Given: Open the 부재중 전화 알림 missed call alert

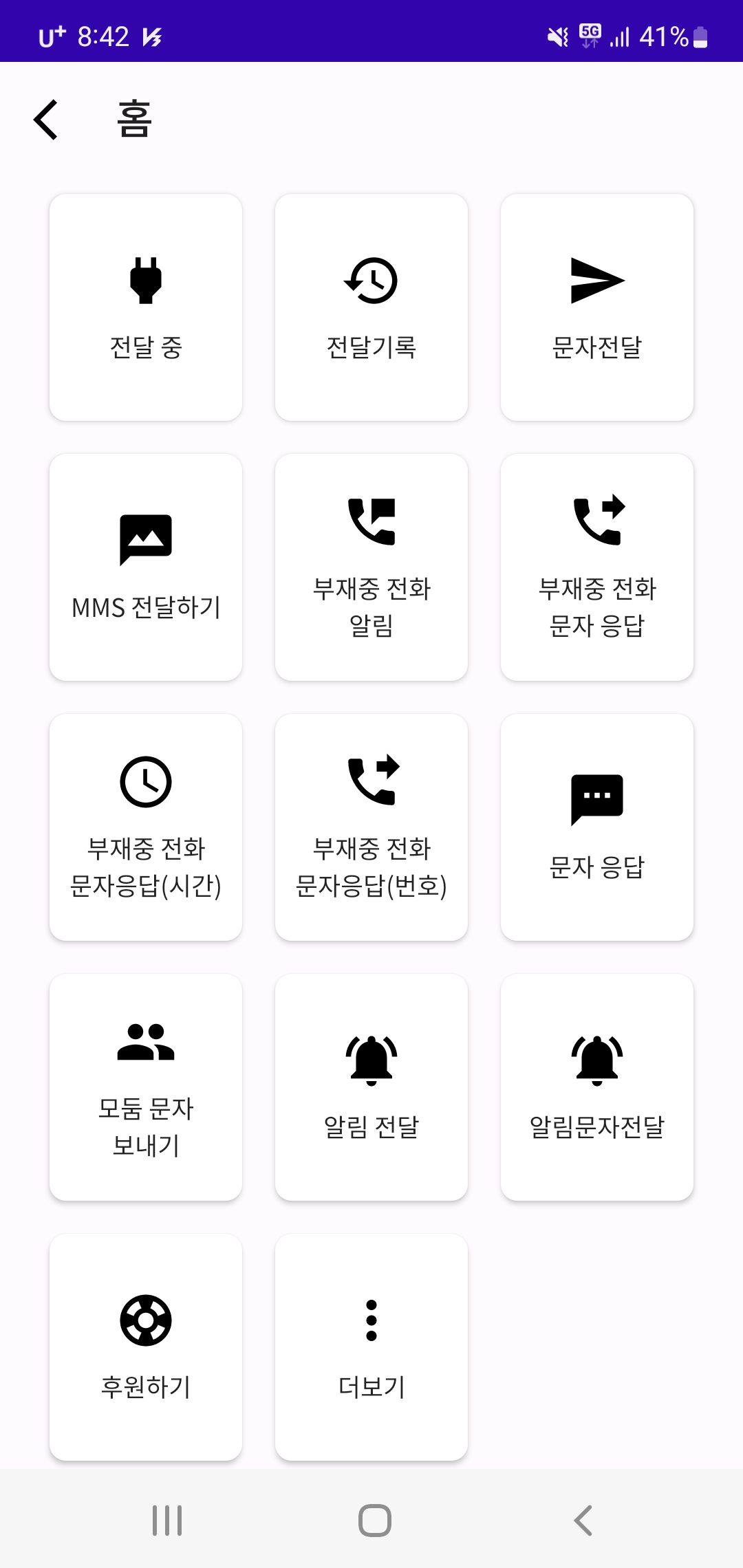Looking at the screenshot, I should pos(371,566).
